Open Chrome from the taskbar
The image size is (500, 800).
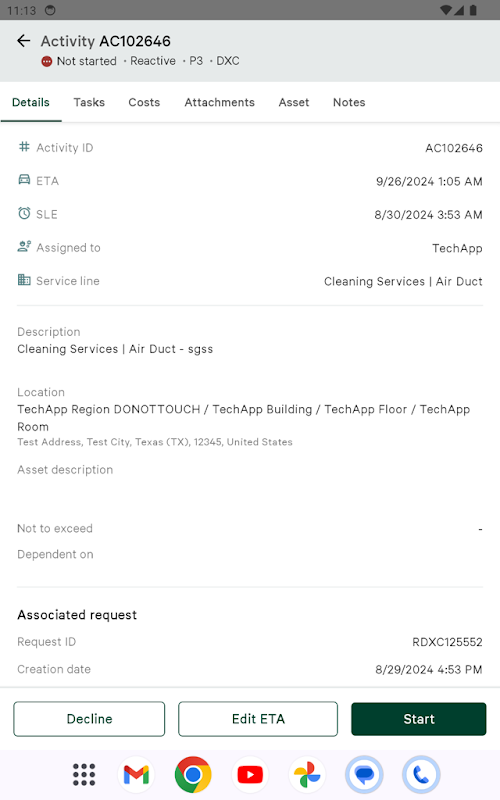point(193,774)
